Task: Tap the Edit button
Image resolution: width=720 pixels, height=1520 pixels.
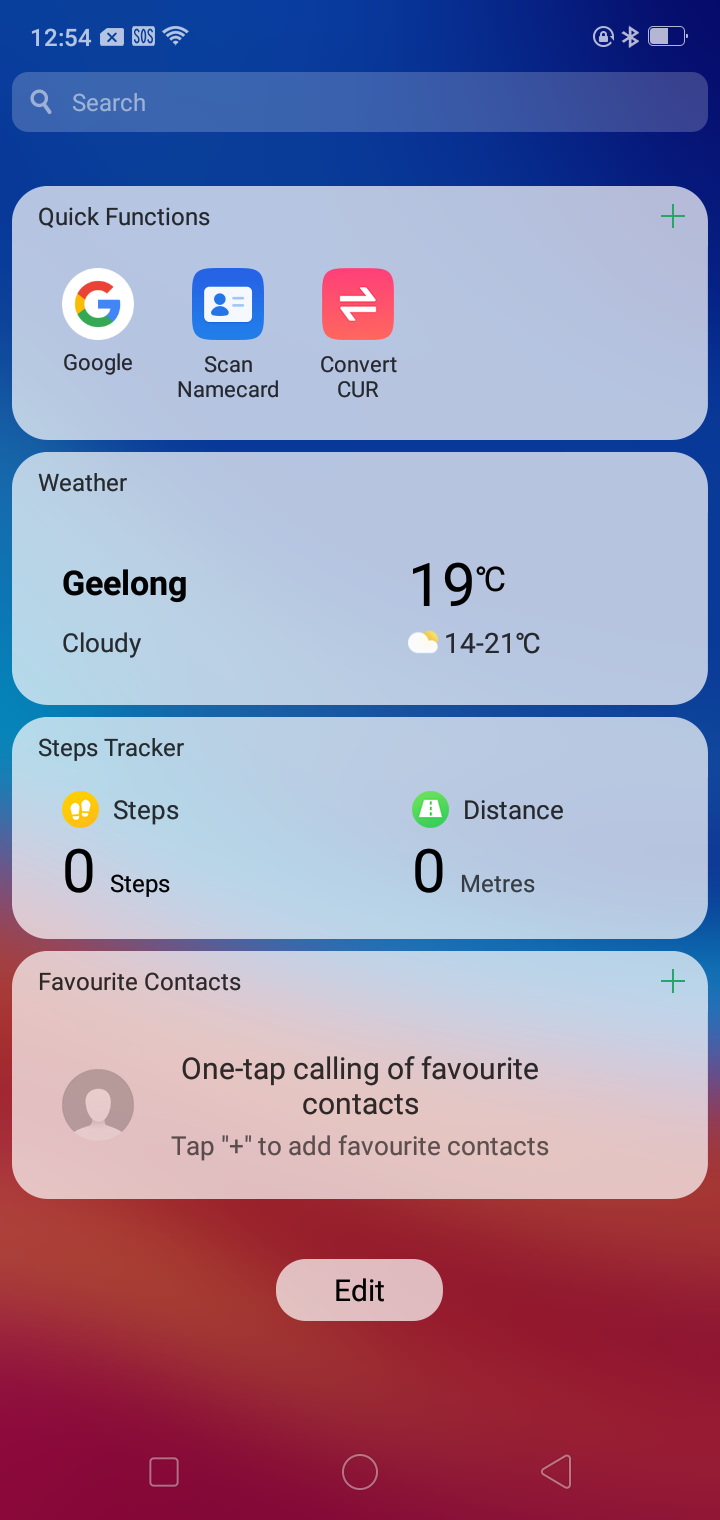Action: 359,1290
